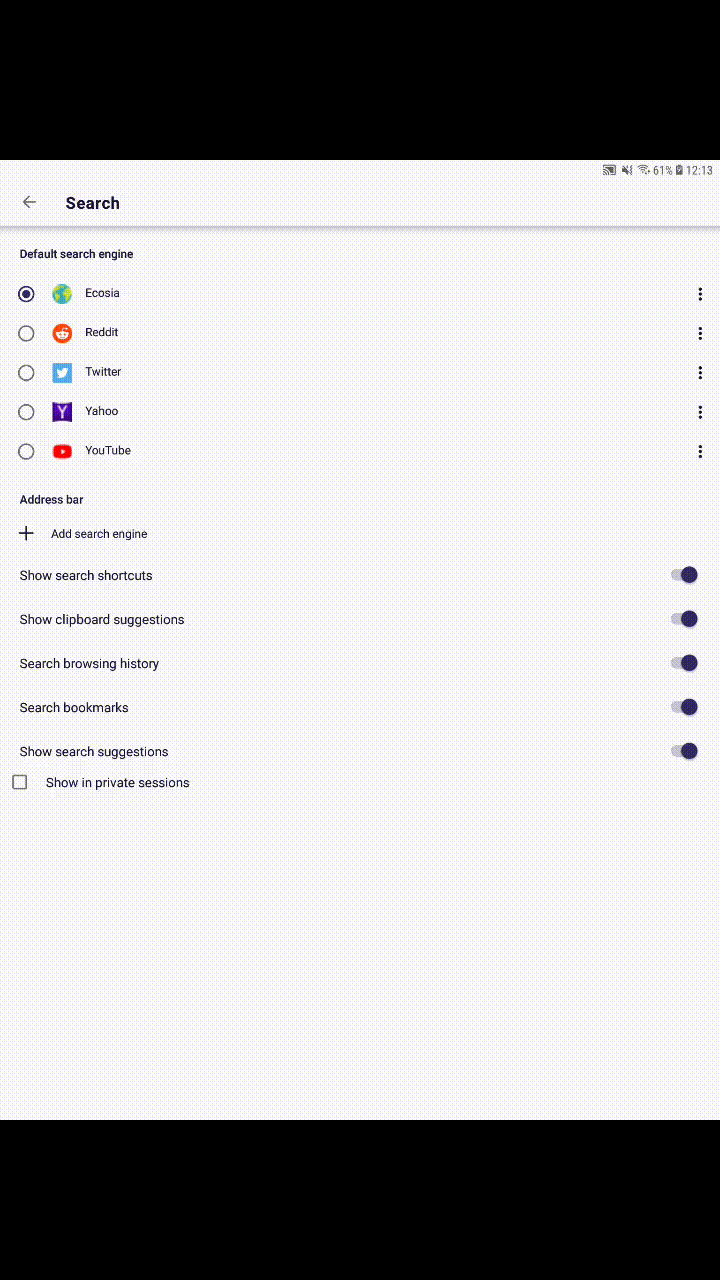Switch off Search bookmarks
This screenshot has height=1280, width=720.
tap(684, 707)
